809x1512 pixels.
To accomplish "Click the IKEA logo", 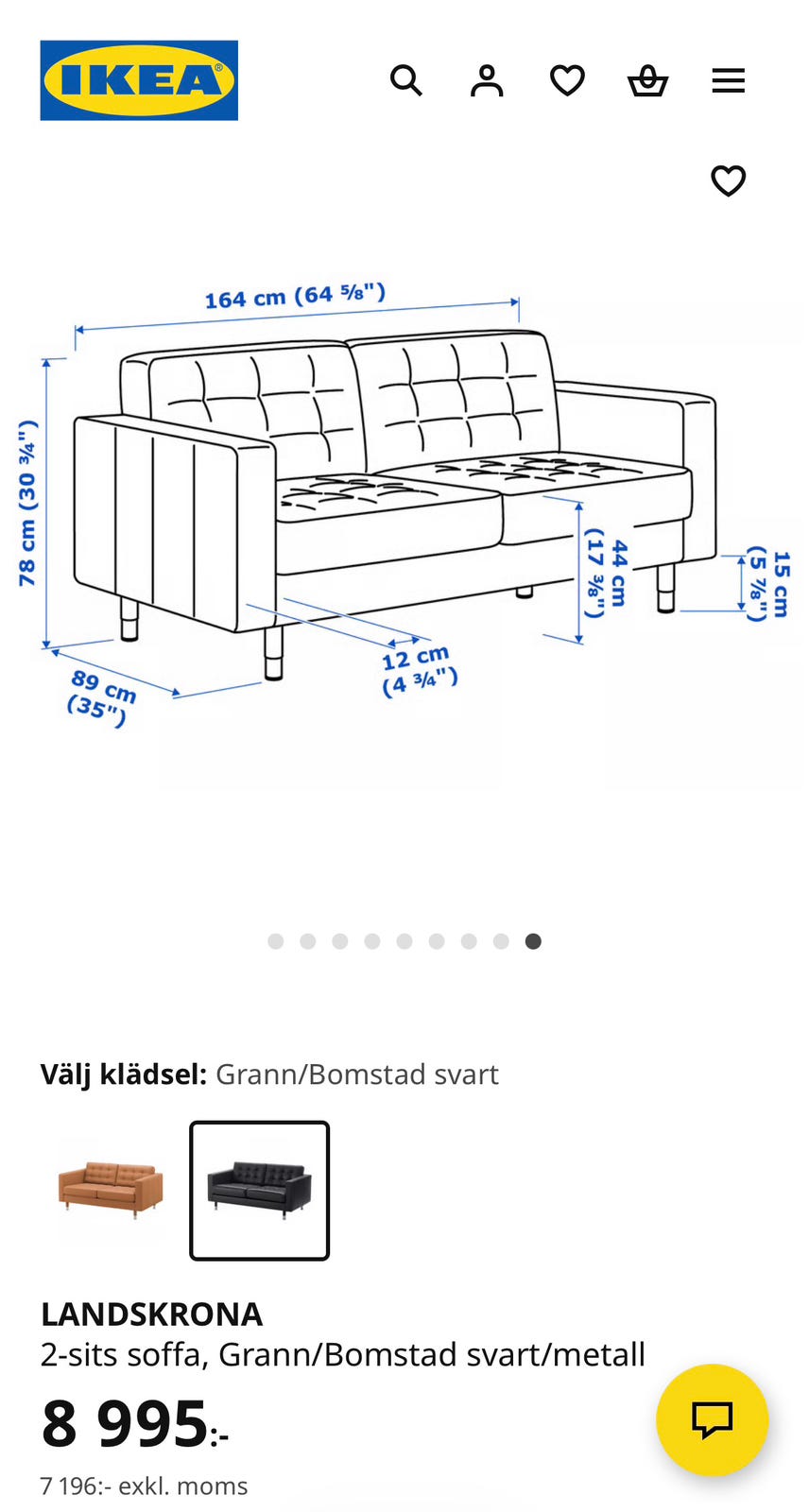I will (x=138, y=80).
